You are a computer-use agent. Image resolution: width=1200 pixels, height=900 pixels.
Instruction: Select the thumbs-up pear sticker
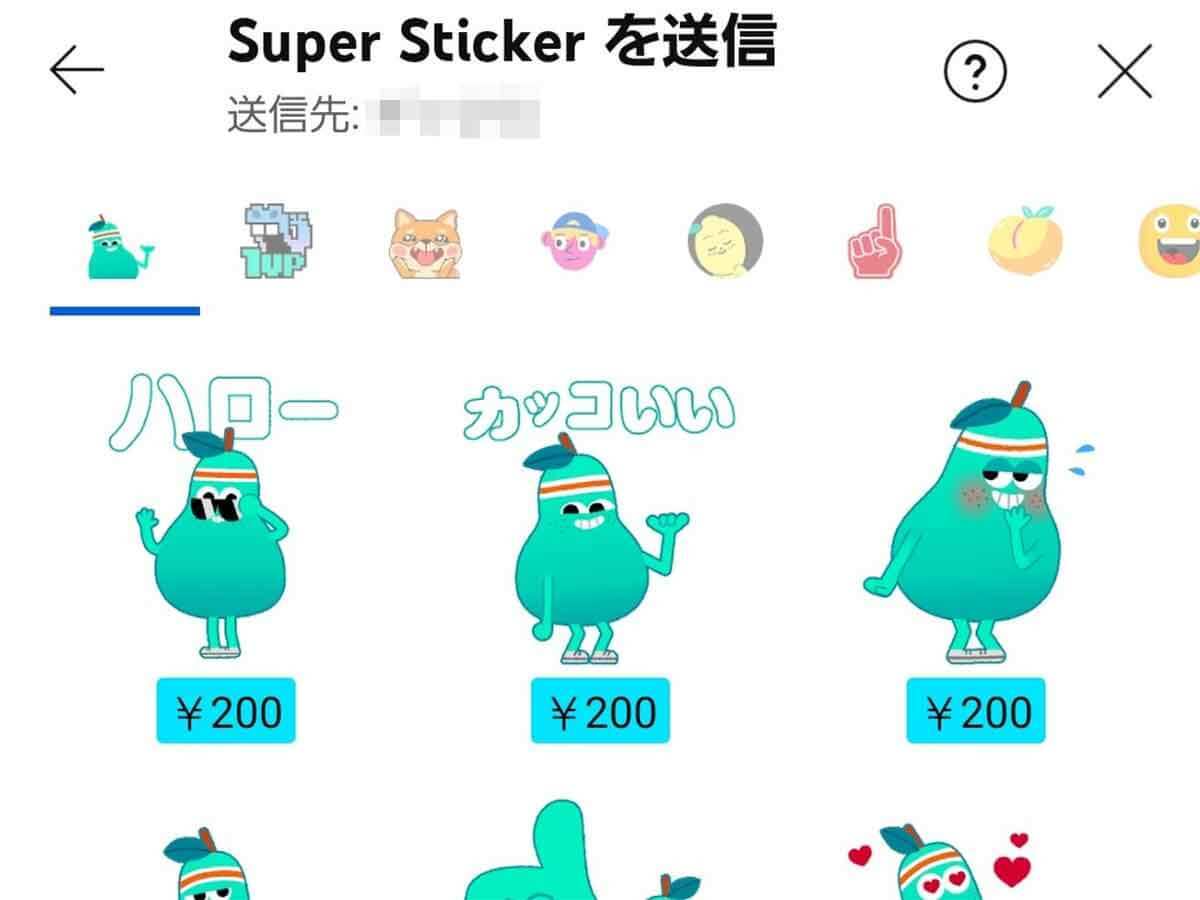(x=580, y=860)
